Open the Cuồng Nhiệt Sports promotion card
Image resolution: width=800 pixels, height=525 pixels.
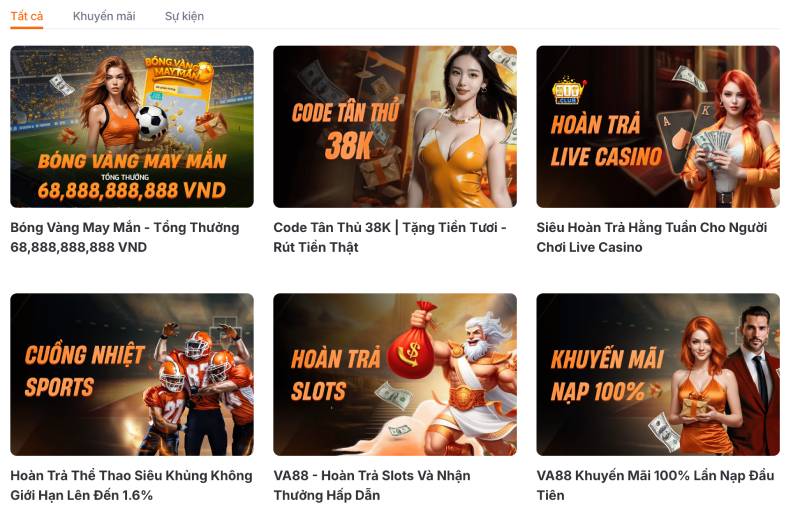pyautogui.click(x=132, y=374)
